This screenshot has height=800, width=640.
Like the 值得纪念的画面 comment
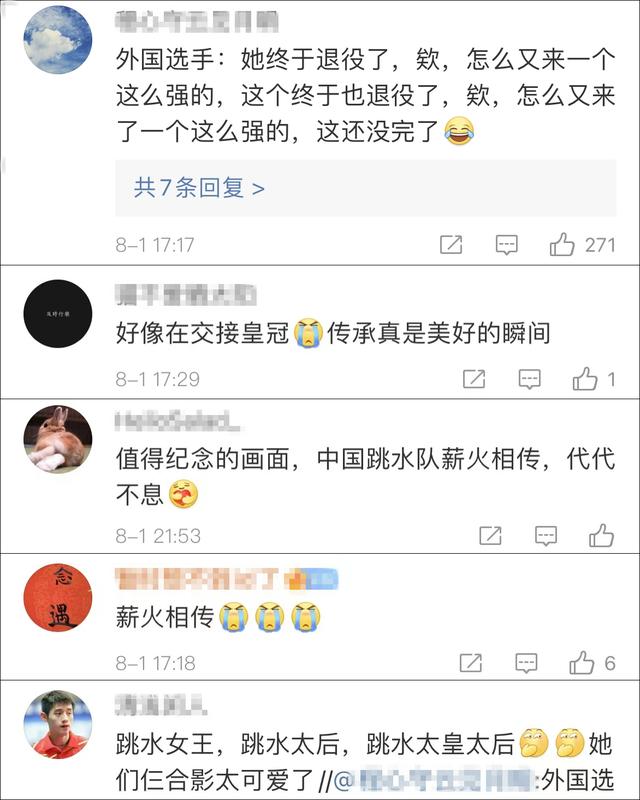[x=601, y=535]
